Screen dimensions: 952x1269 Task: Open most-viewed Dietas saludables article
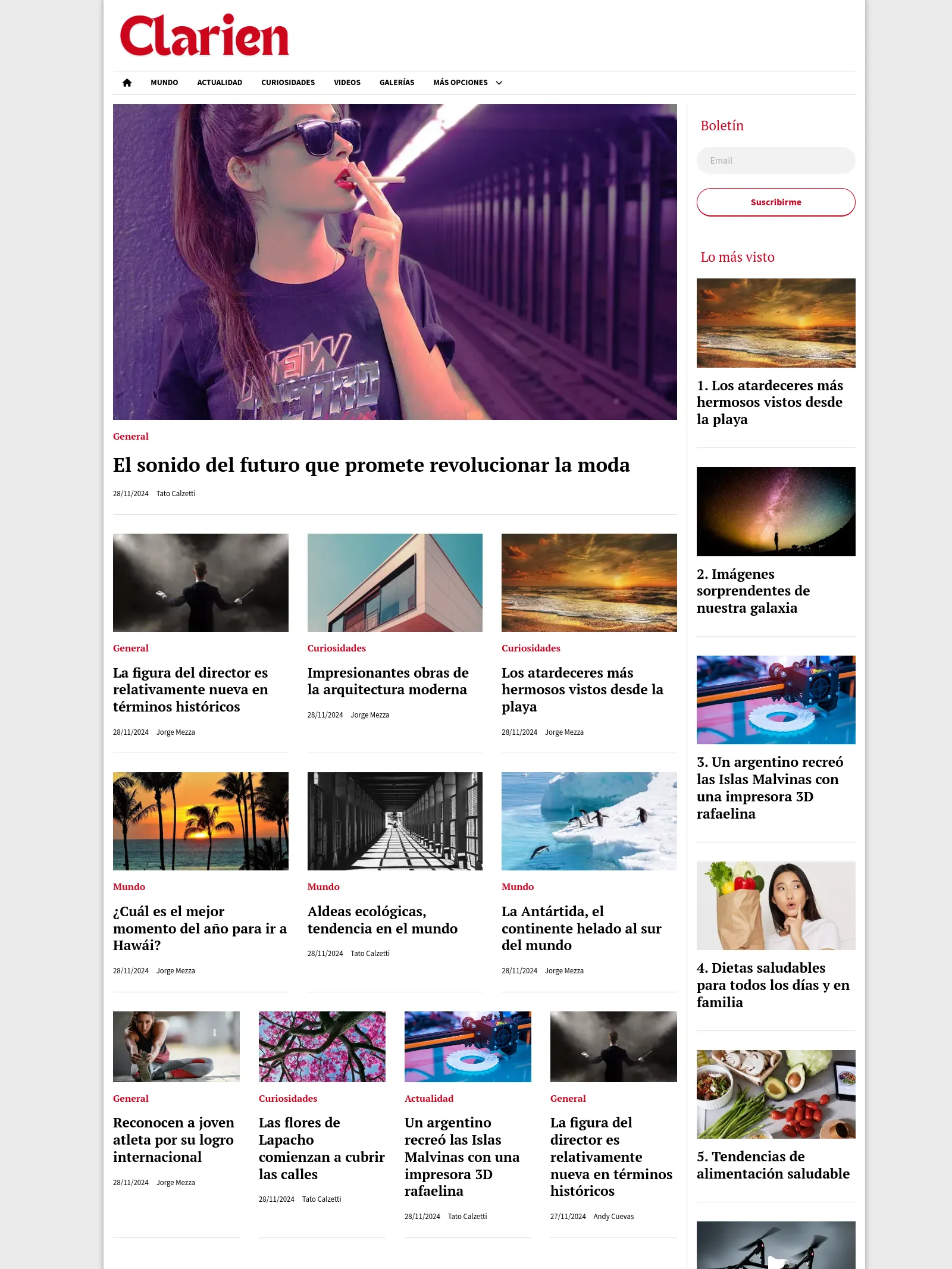pyautogui.click(x=773, y=985)
